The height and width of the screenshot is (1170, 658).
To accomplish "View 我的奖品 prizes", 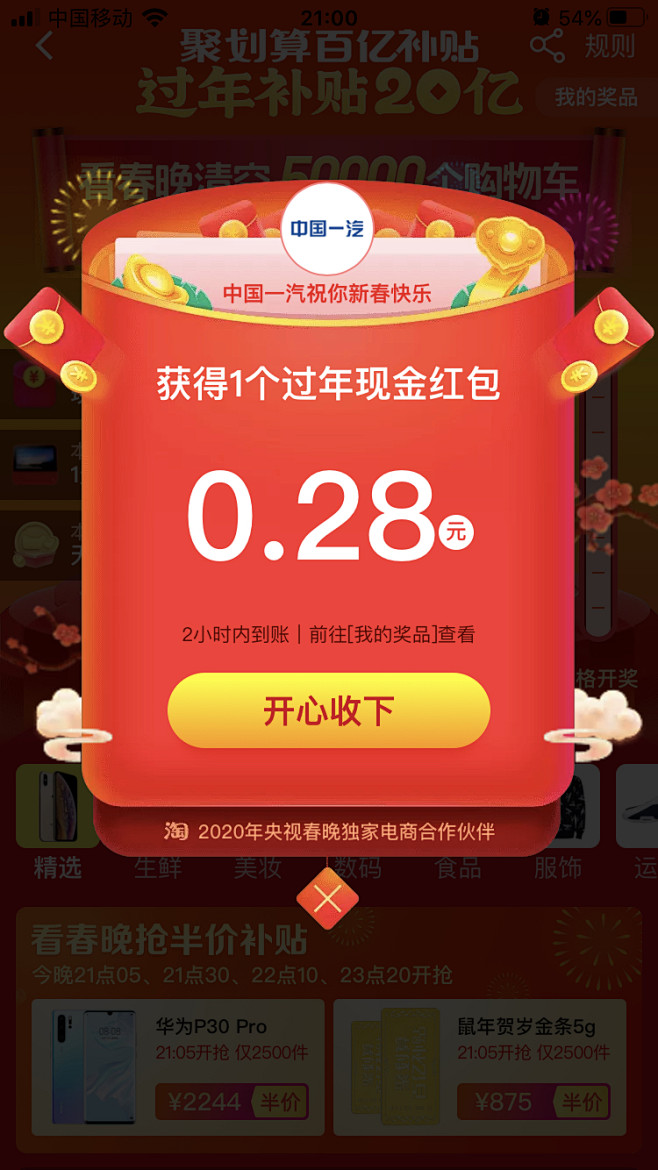I will click(596, 97).
